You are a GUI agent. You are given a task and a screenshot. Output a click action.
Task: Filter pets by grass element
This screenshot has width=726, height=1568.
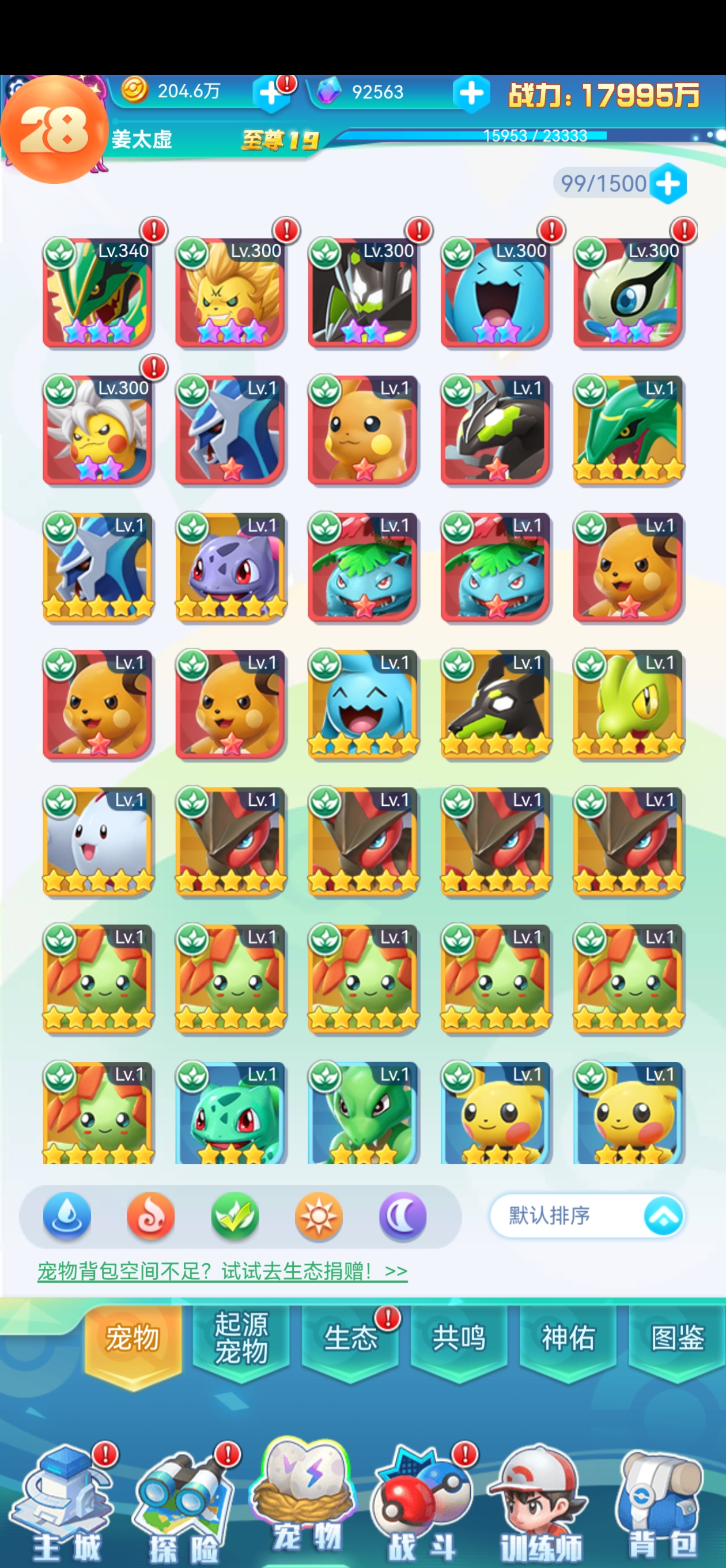pos(235,1216)
